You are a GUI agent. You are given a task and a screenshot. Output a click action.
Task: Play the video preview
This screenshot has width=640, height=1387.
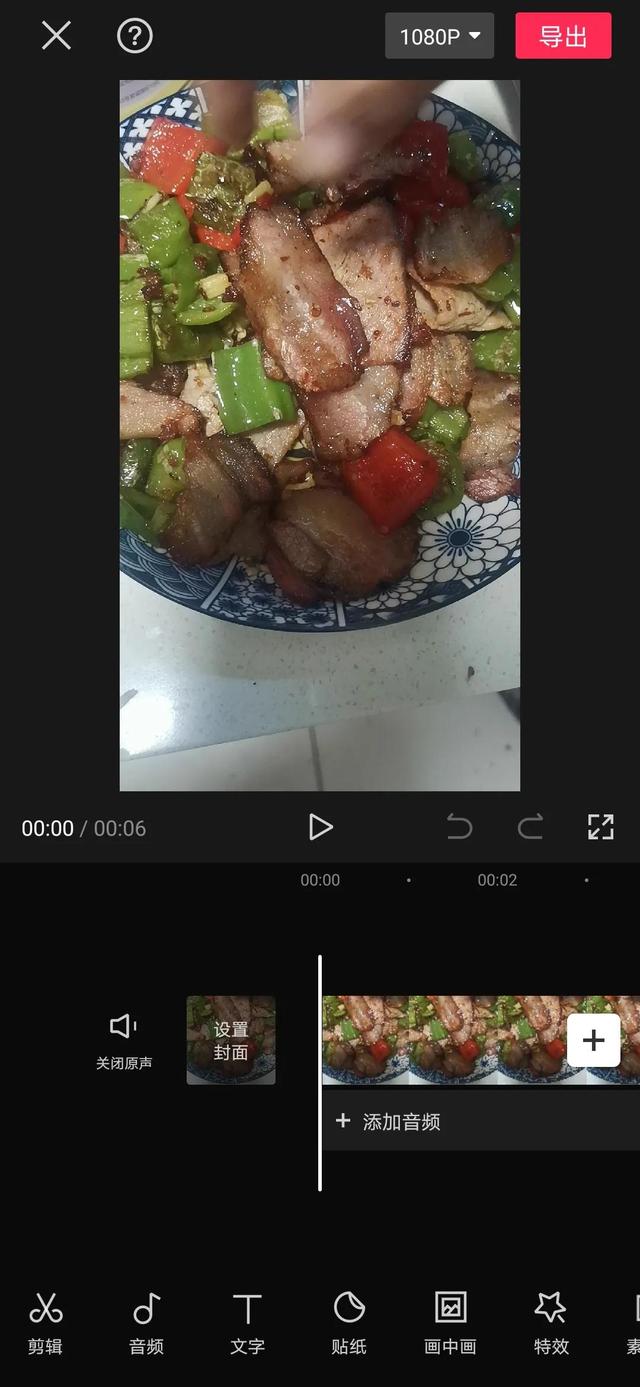320,827
